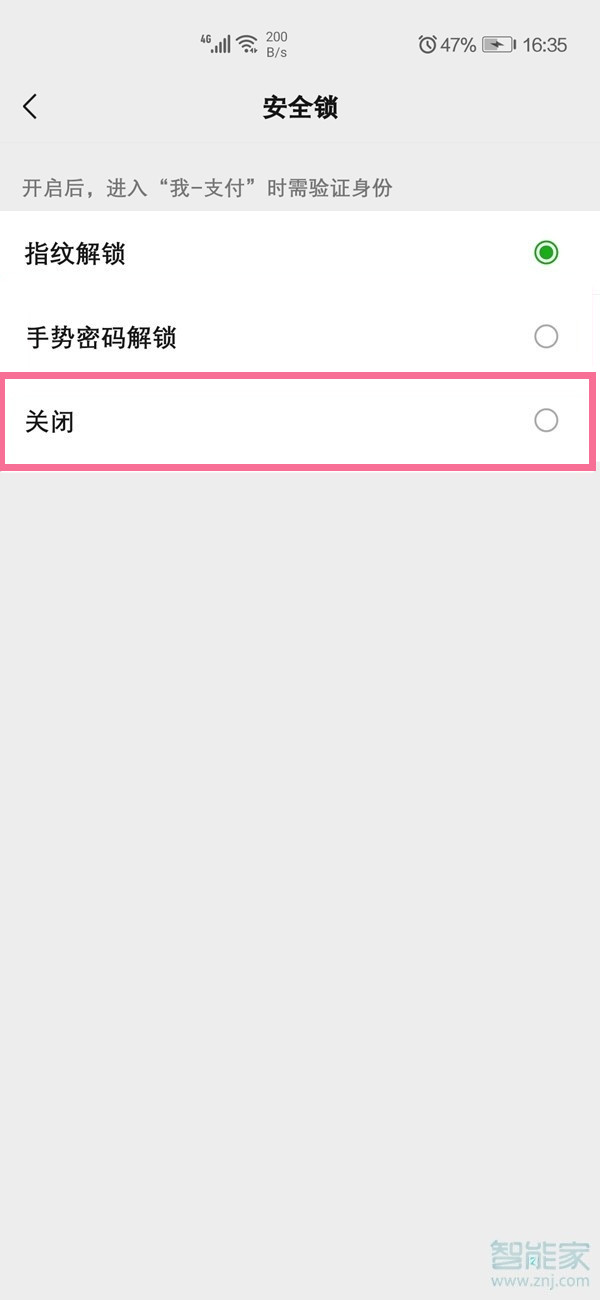Select 关闭 to turn off security lock
Image resolution: width=600 pixels, height=1300 pixels.
coord(545,420)
